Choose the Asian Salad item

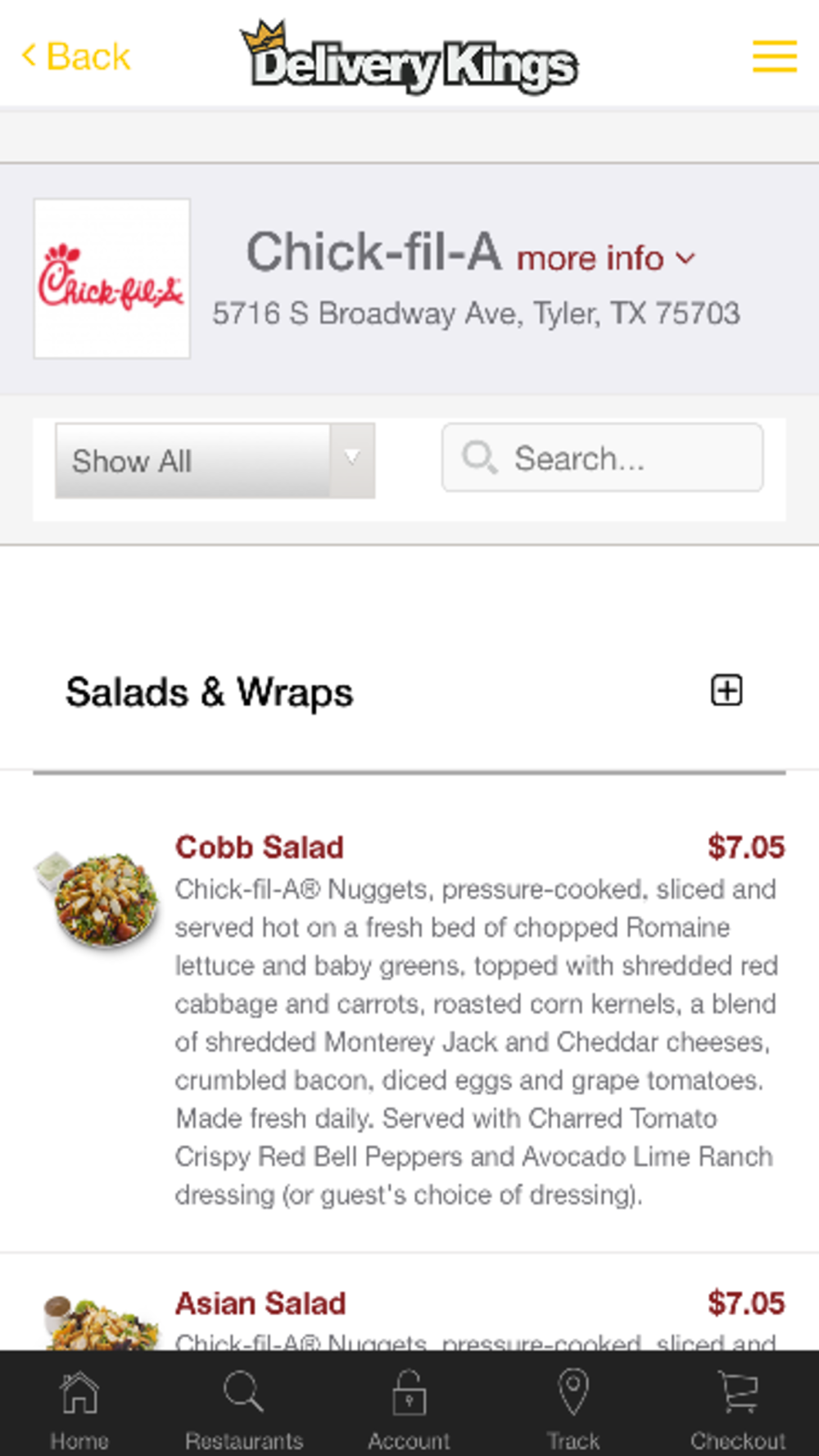(x=260, y=1303)
